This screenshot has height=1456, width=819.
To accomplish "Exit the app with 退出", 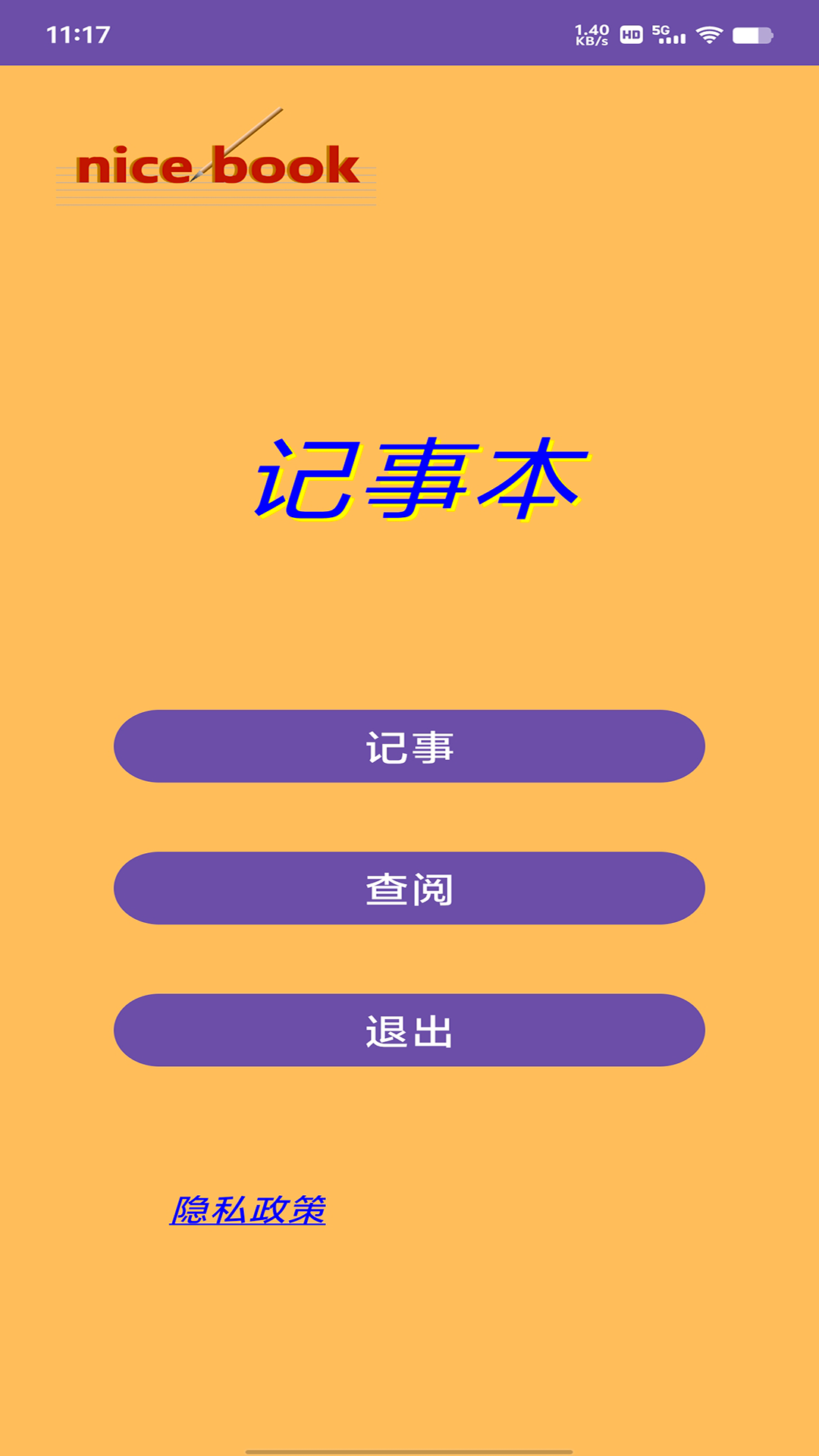I will click(409, 1031).
